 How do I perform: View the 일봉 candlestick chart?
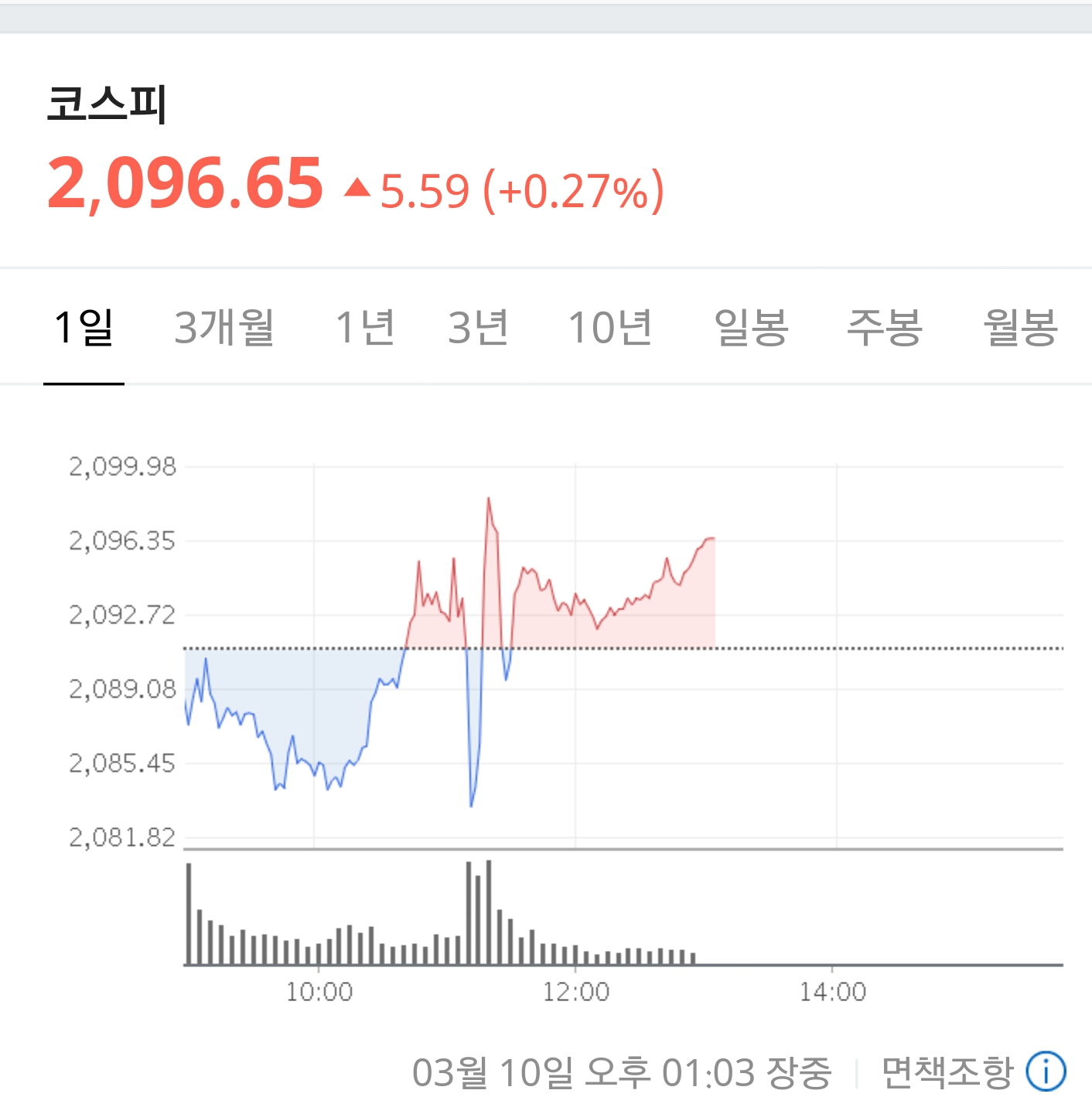click(750, 328)
